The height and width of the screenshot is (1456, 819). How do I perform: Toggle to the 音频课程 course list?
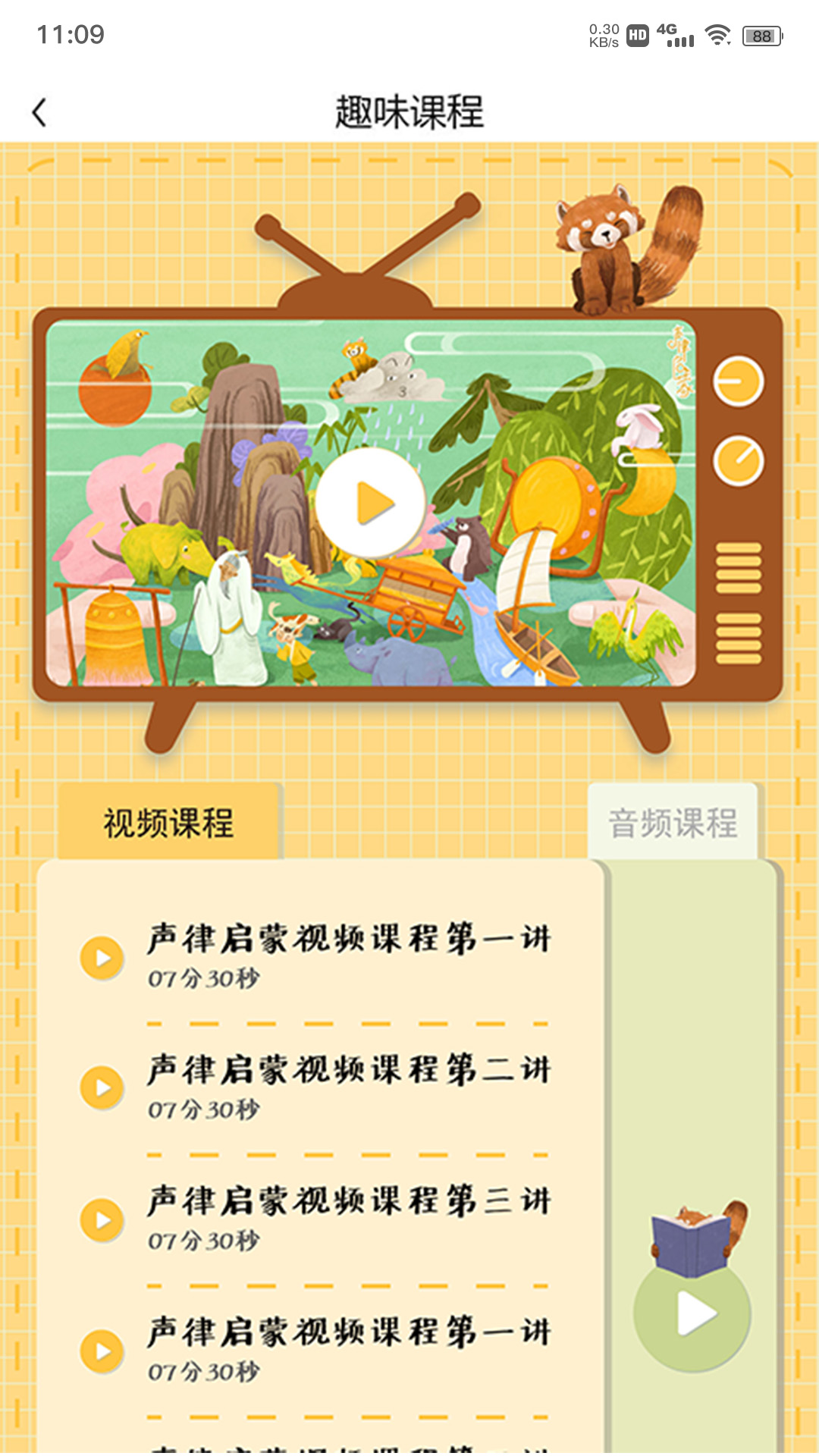[673, 821]
